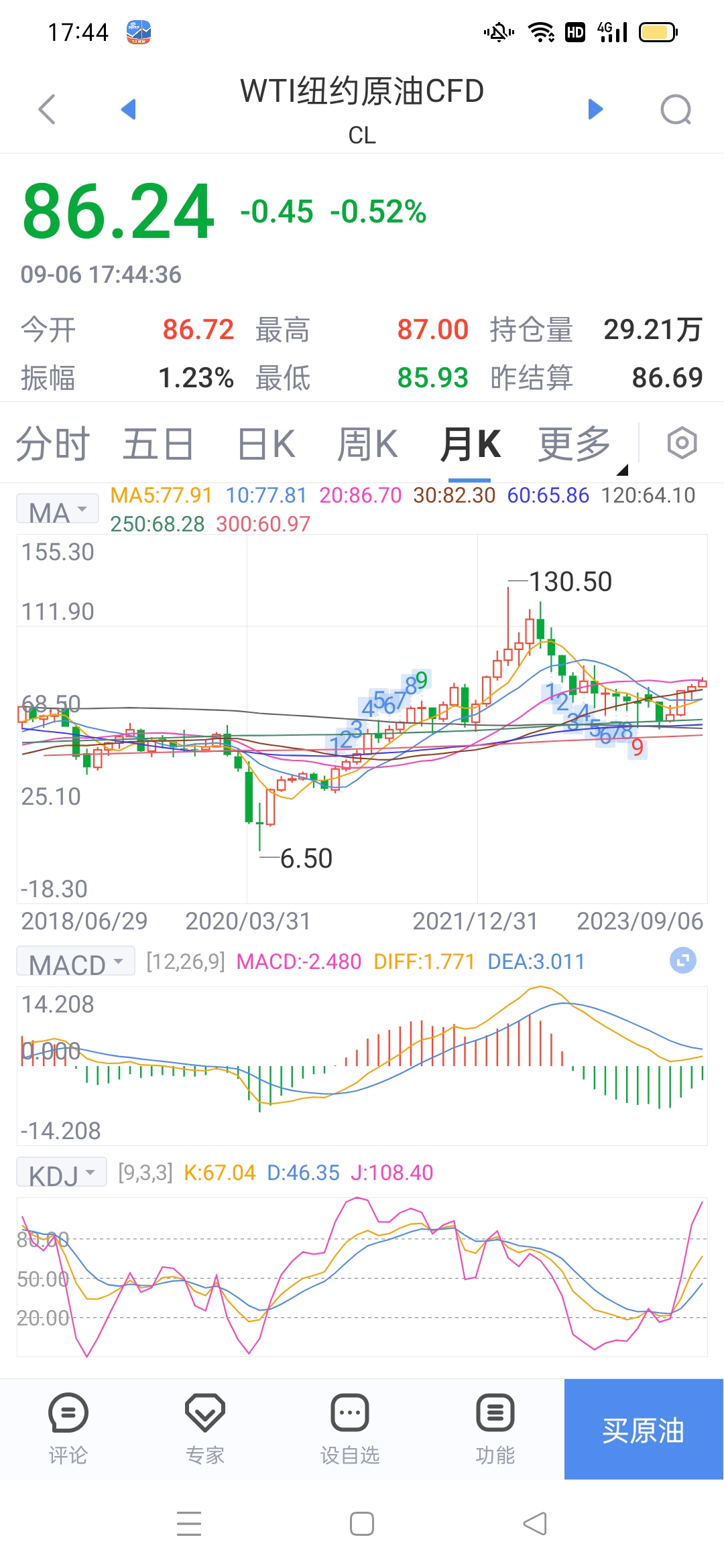Open the KDJ indicator dropdown
Image resolution: width=724 pixels, height=1568 pixels.
[x=62, y=1172]
